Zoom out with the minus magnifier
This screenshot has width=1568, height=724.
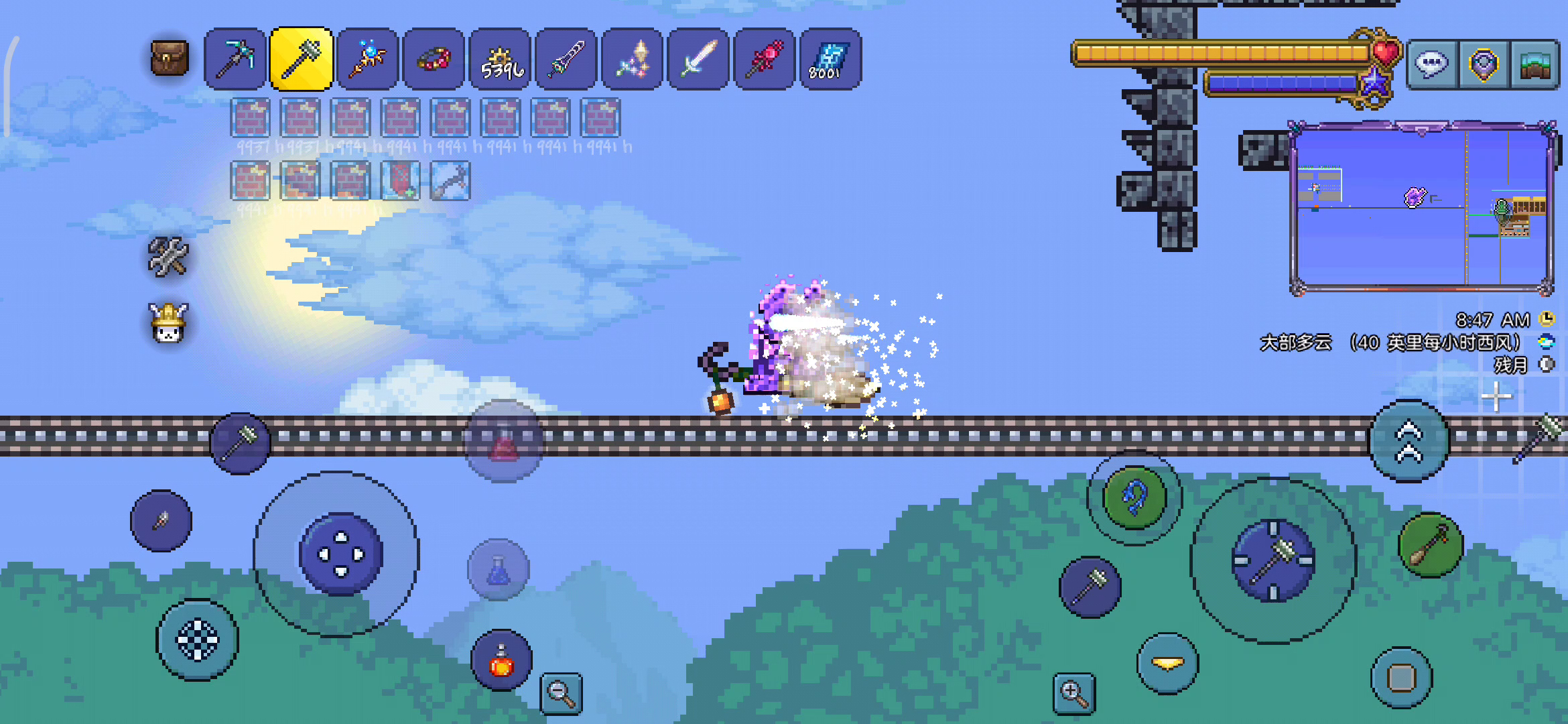coord(561,693)
